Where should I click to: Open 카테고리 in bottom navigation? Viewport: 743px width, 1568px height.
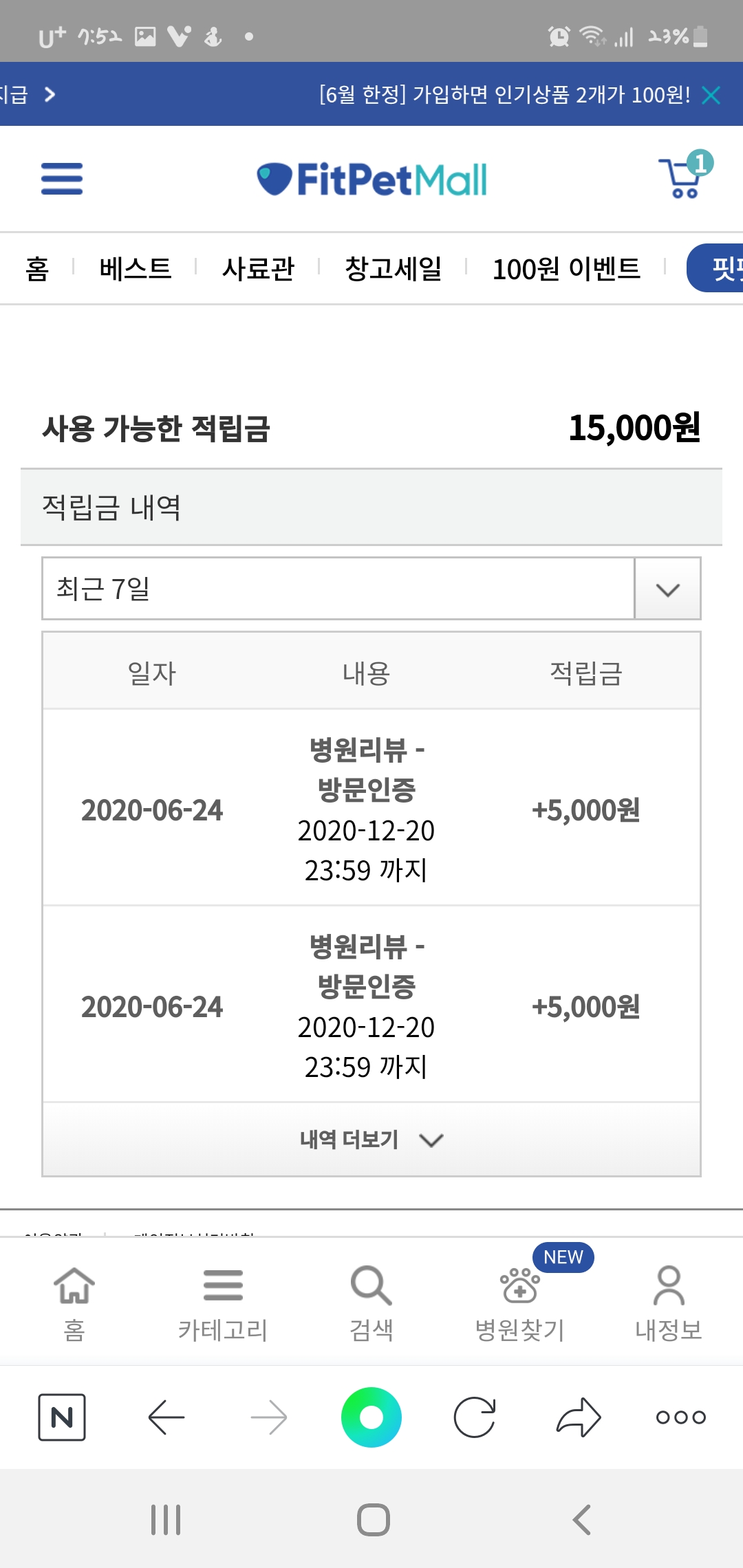click(223, 1303)
